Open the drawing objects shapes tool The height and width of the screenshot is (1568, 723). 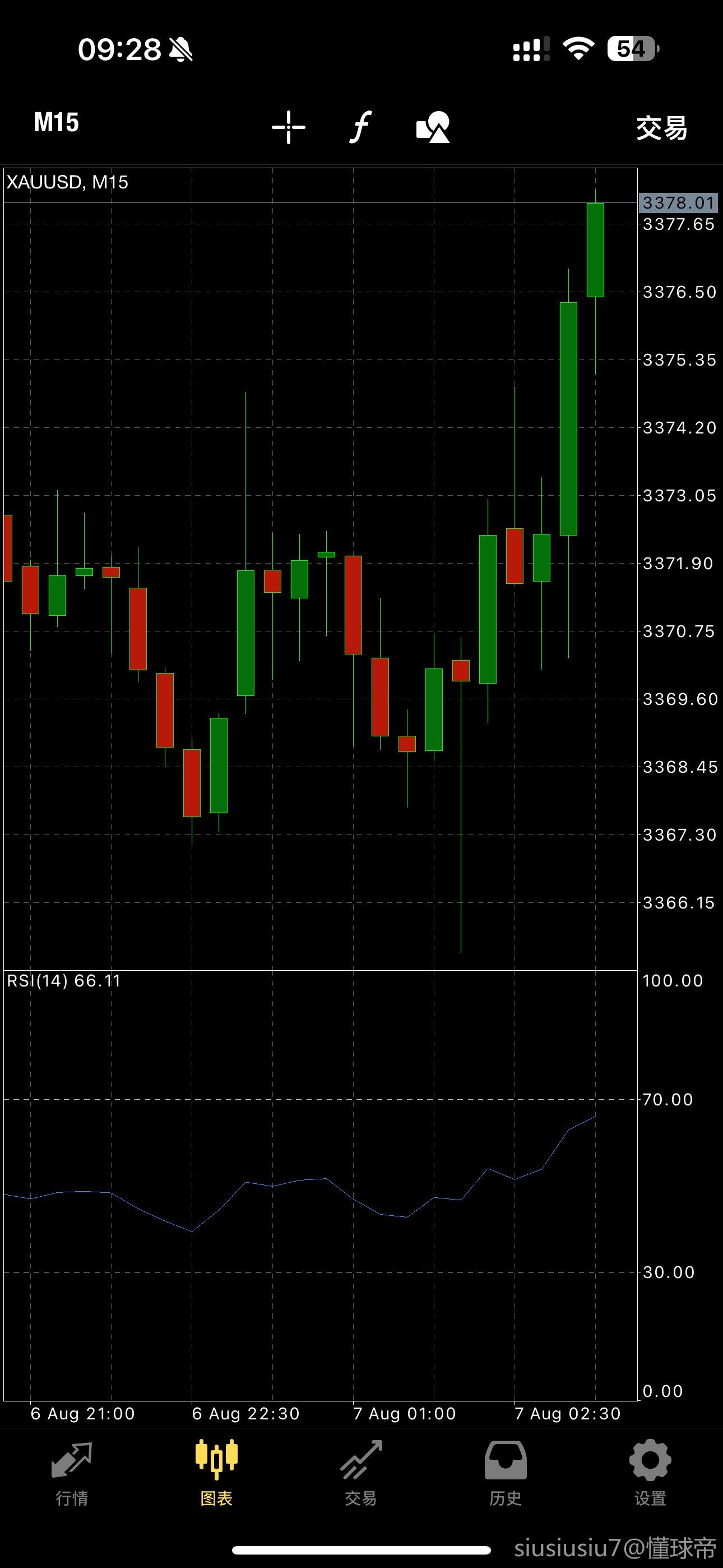433,127
